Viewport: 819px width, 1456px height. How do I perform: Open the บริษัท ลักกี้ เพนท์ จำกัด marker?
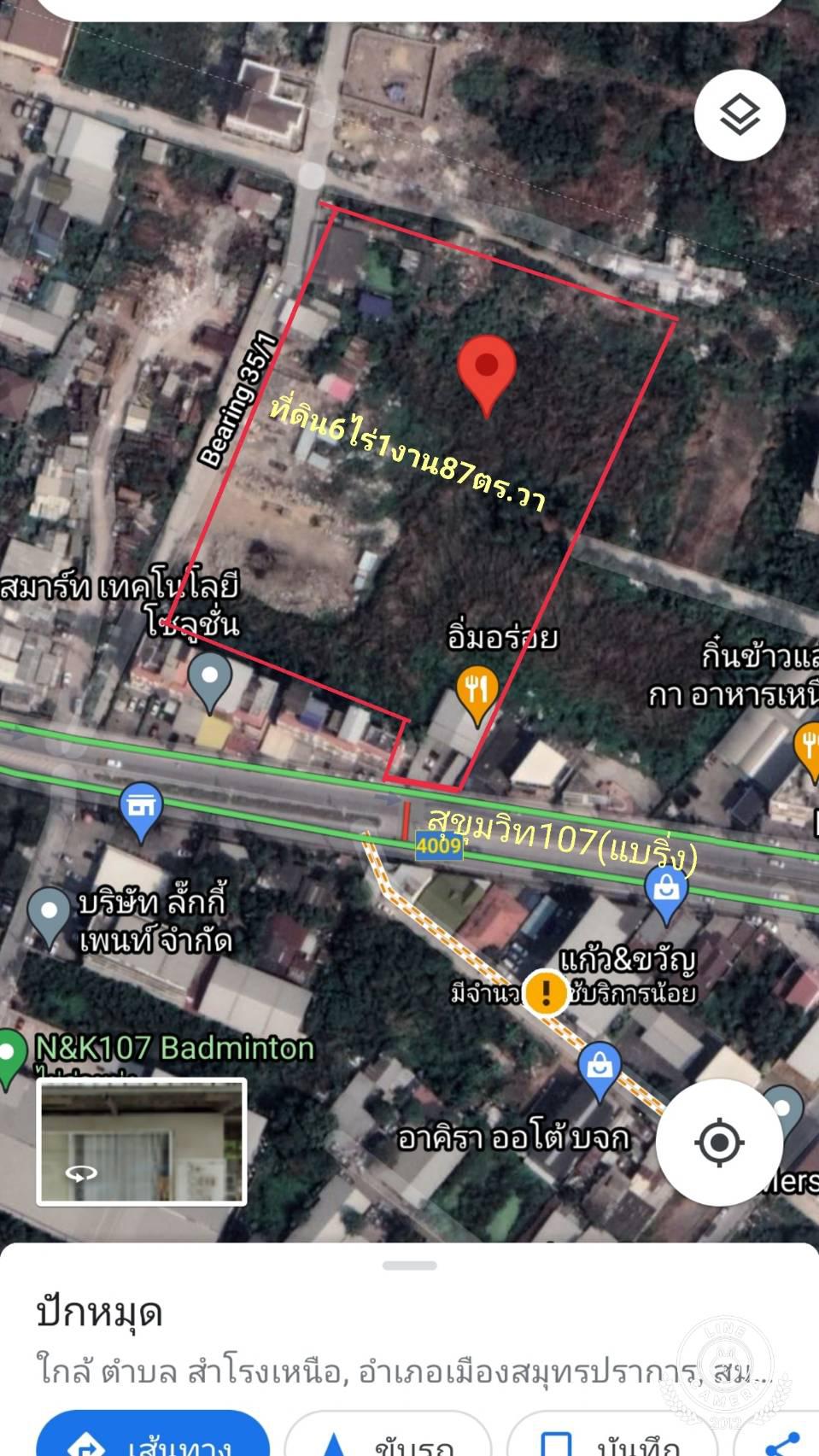coord(49,914)
